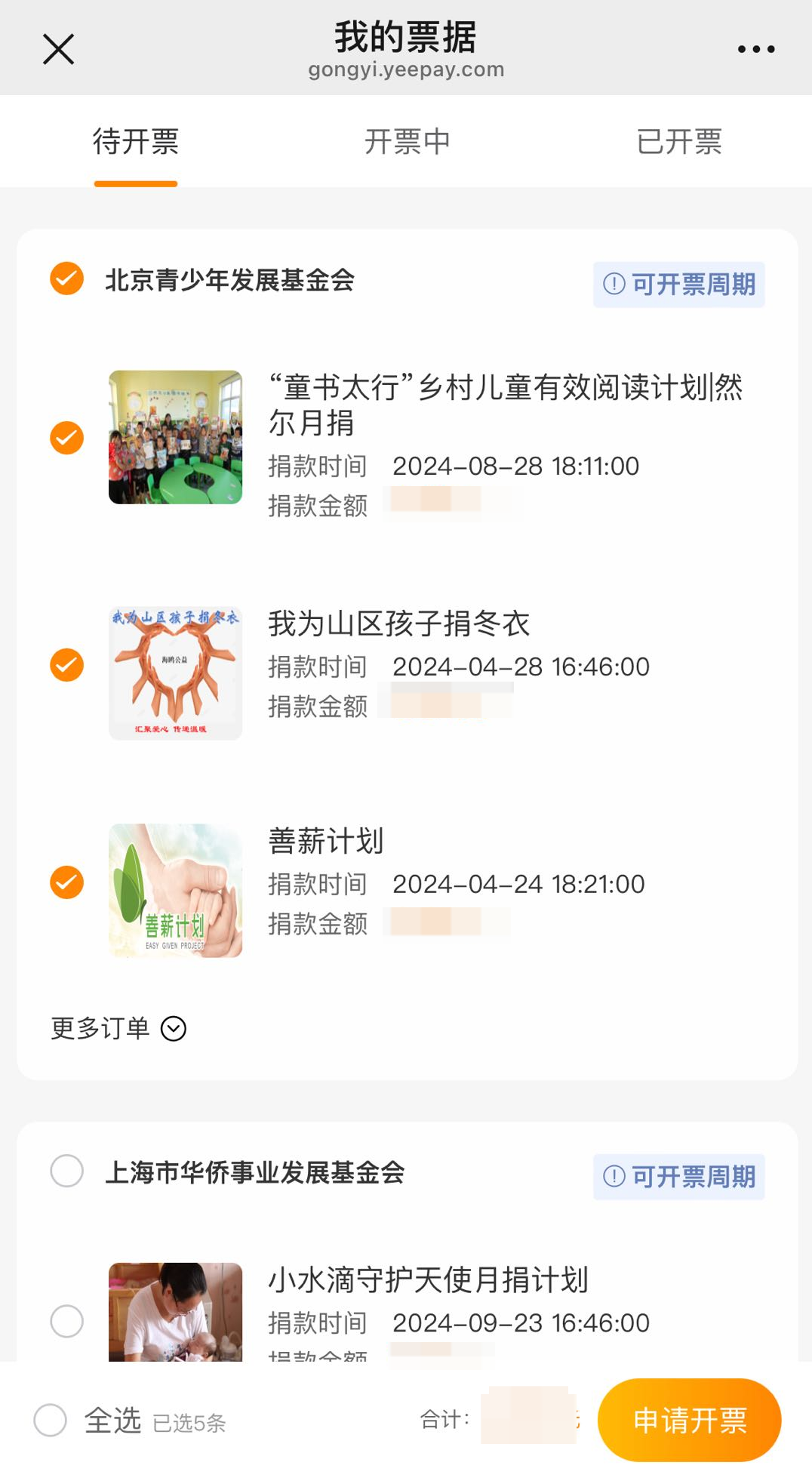Select the 待开票 tab

(x=136, y=142)
